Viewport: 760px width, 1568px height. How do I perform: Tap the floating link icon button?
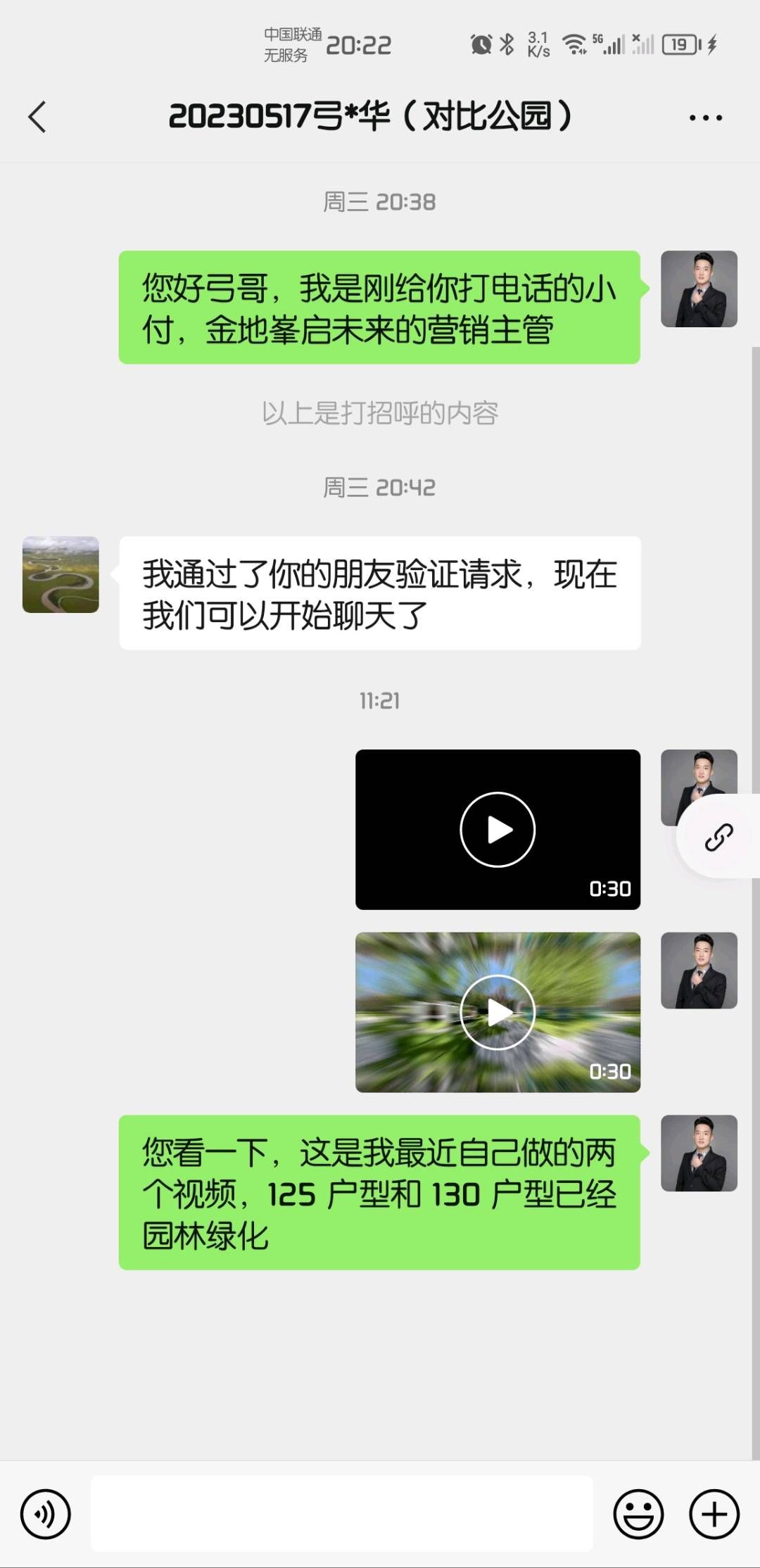click(x=718, y=837)
